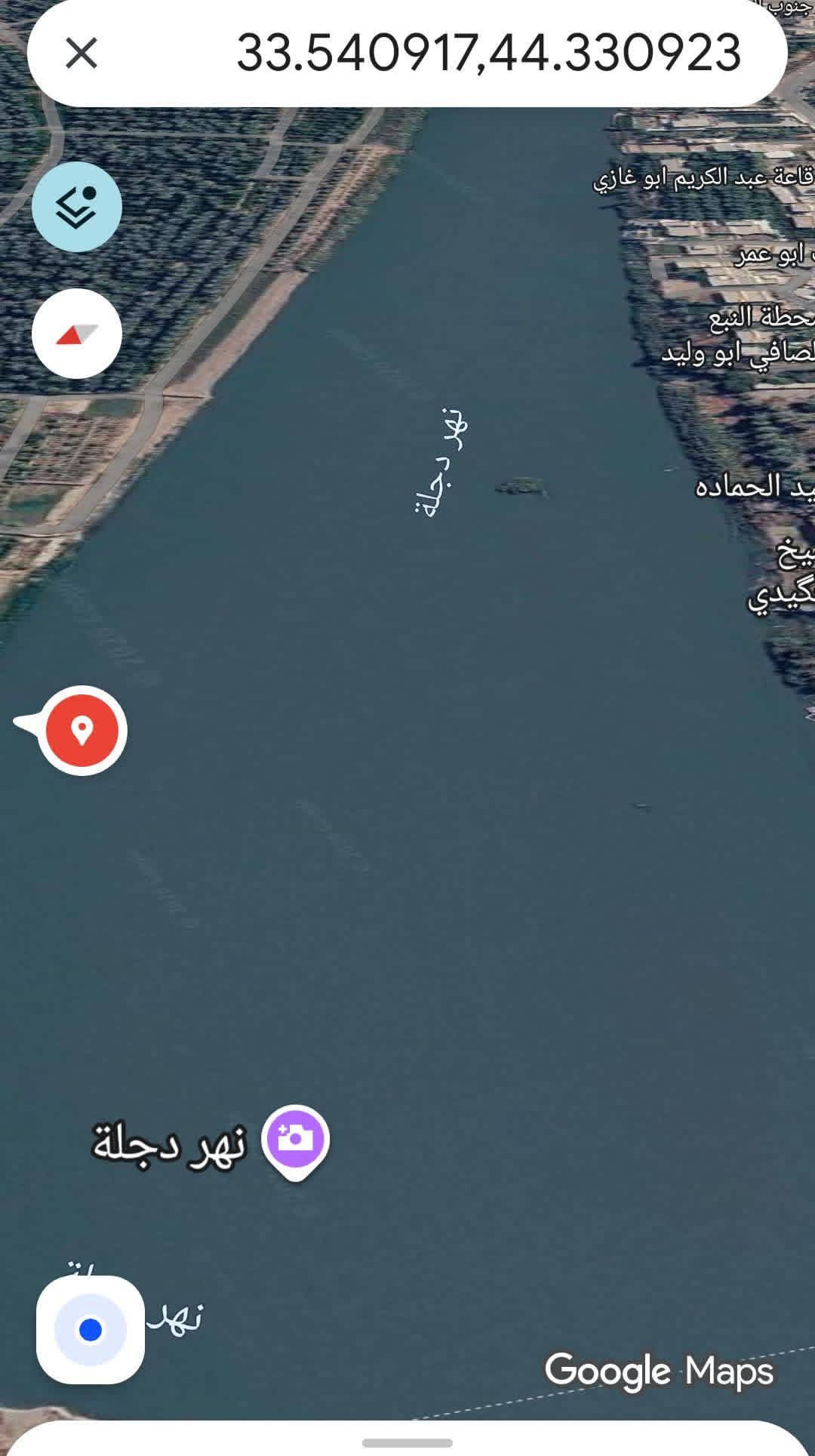815x1456 pixels.
Task: Open the قاعة عبد الكريم ابو غازي place label
Action: 702,179
